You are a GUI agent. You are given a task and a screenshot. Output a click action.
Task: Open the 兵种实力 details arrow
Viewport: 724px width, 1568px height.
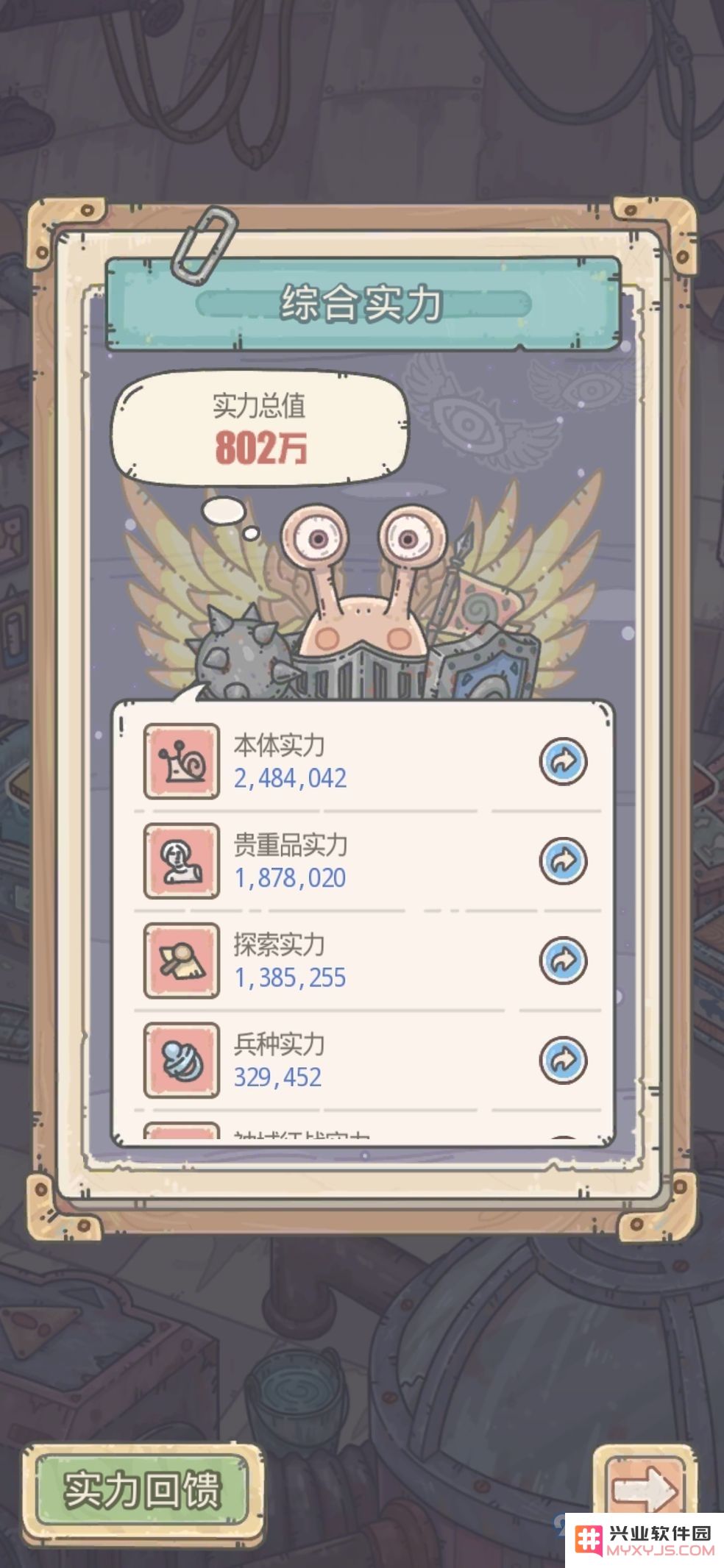[x=563, y=1060]
